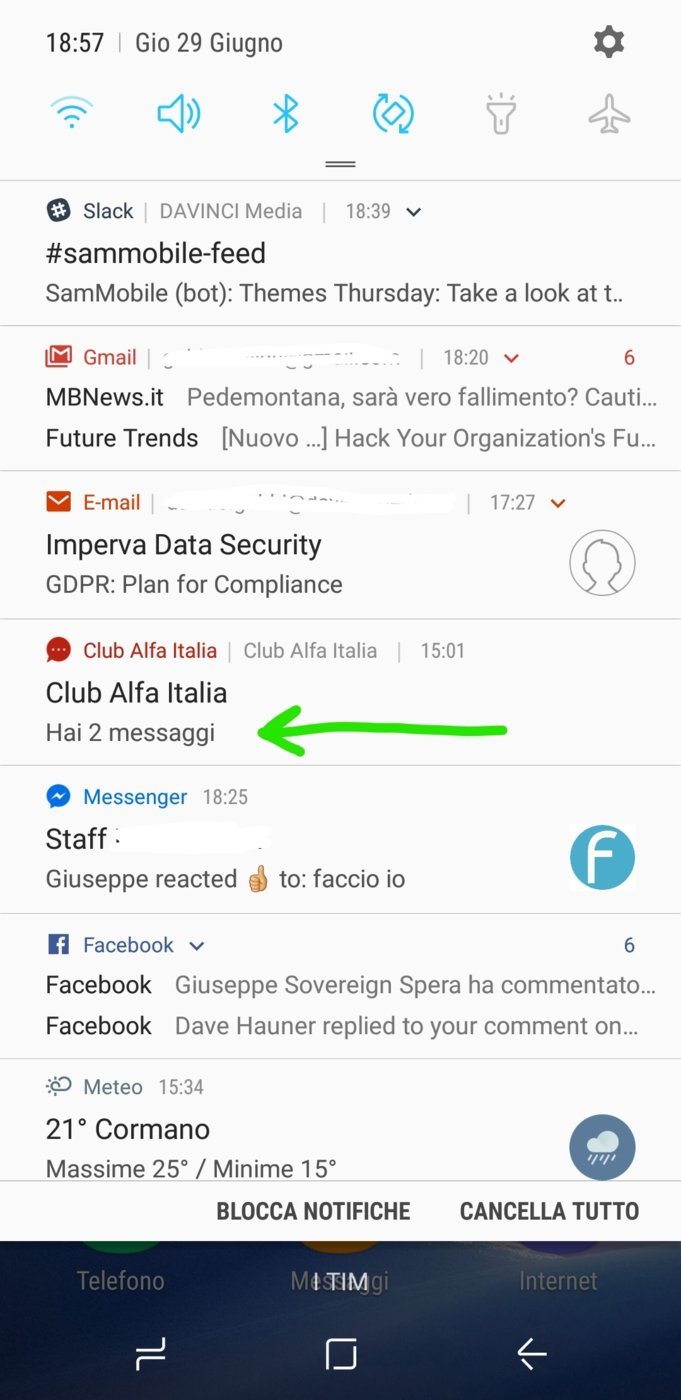The image size is (681, 1400).
Task: Expand the Facebook notification chevron
Action: pos(197,945)
